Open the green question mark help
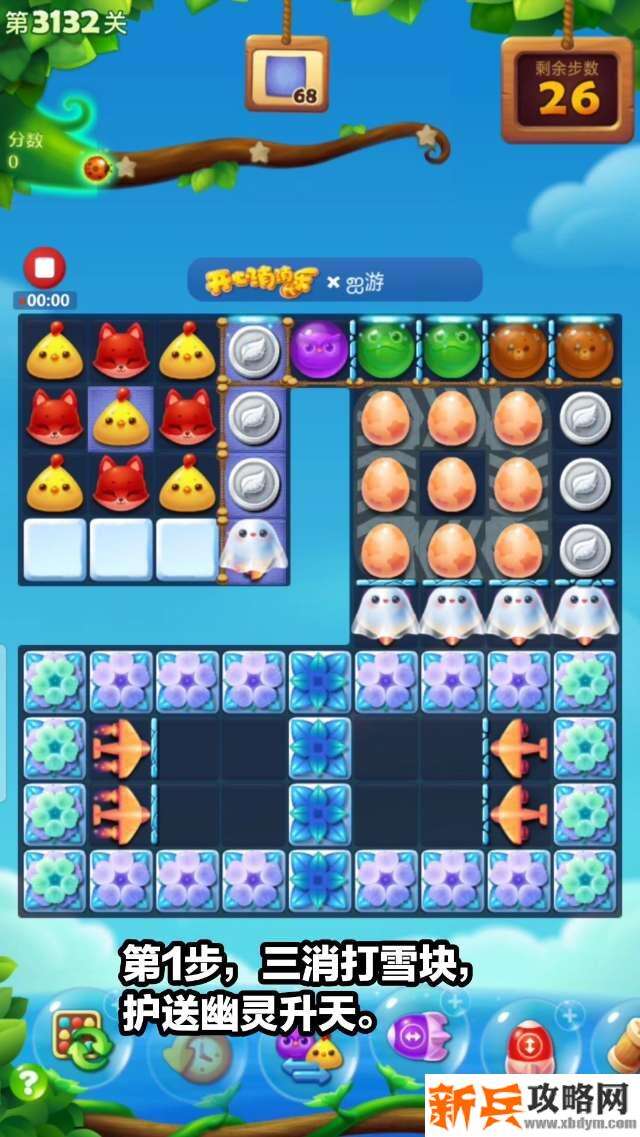 pos(31,1081)
